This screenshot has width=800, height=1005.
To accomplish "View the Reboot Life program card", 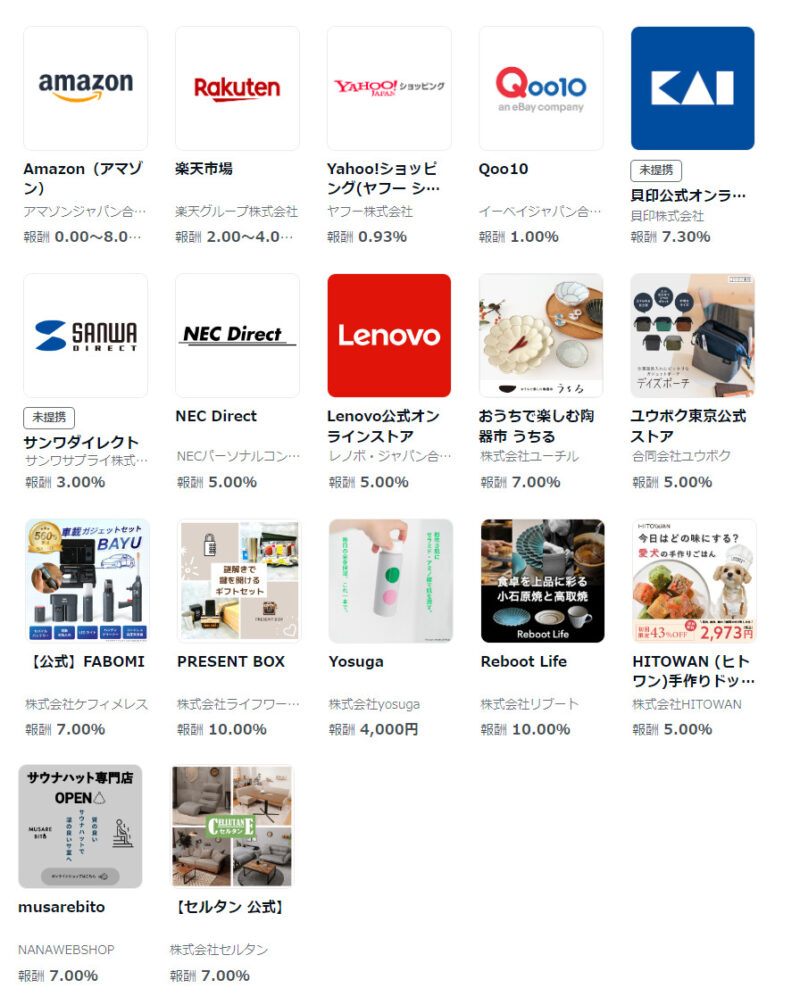I will [x=542, y=580].
